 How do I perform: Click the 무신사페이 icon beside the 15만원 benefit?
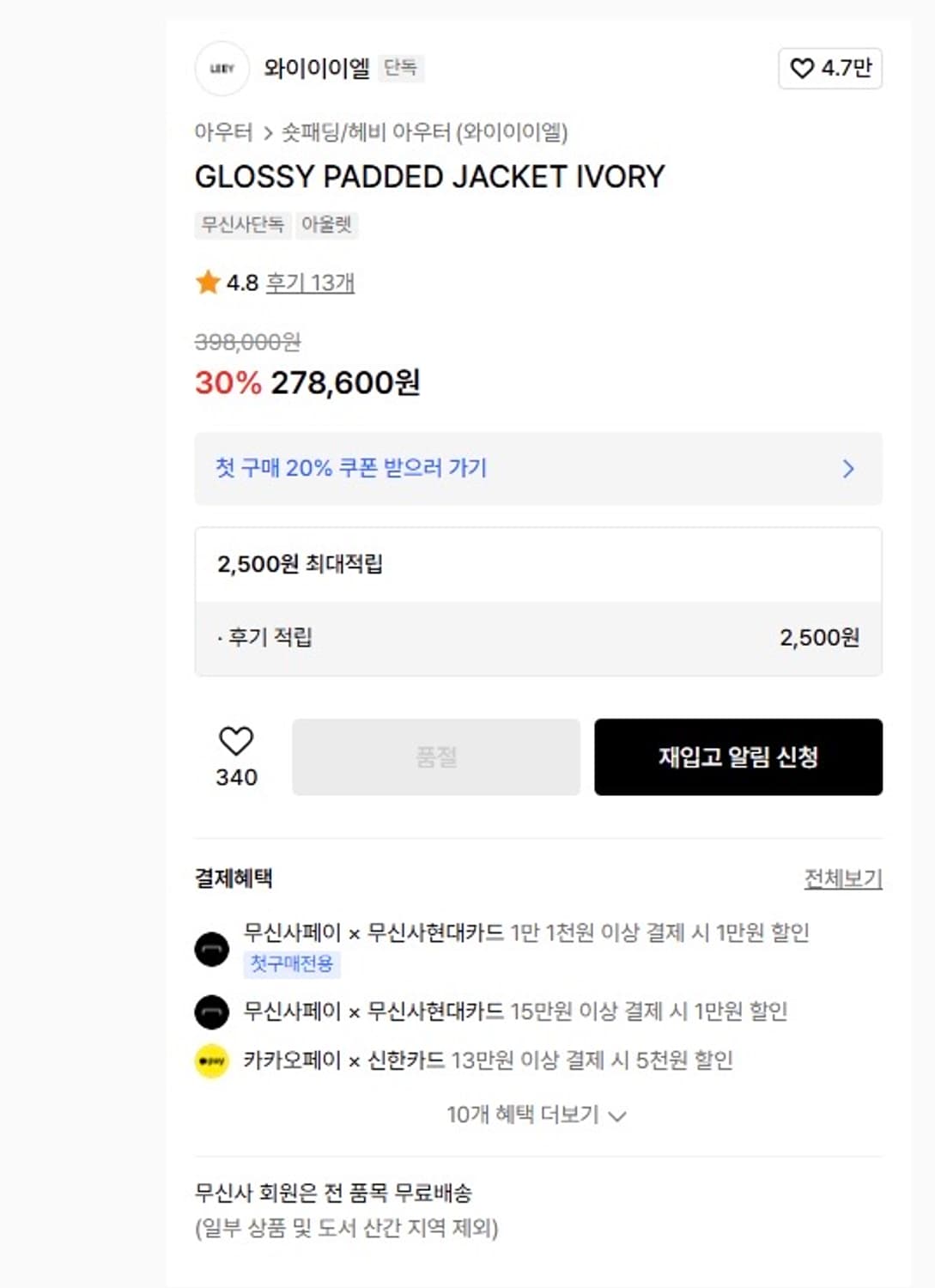coord(211,1012)
